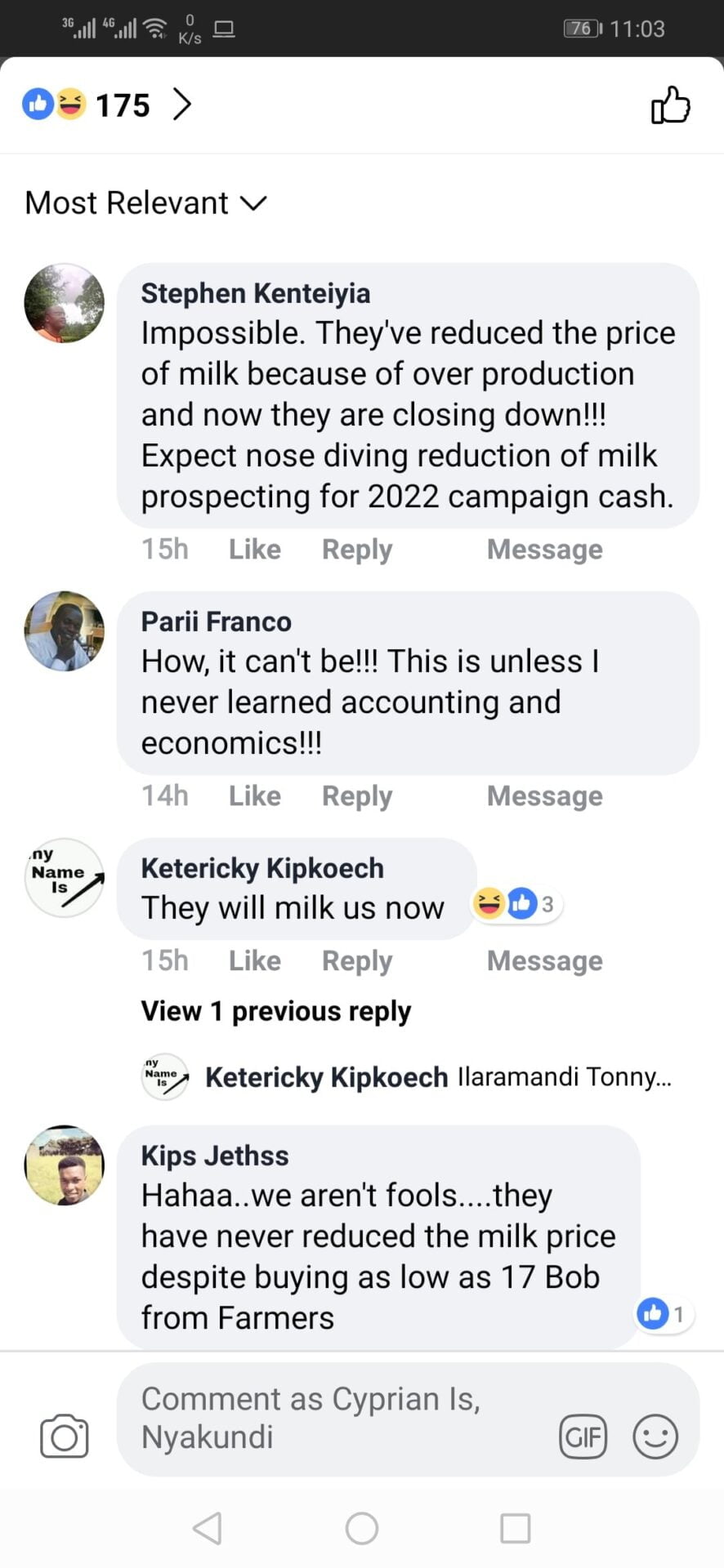Go back using system navigation

click(x=208, y=1528)
